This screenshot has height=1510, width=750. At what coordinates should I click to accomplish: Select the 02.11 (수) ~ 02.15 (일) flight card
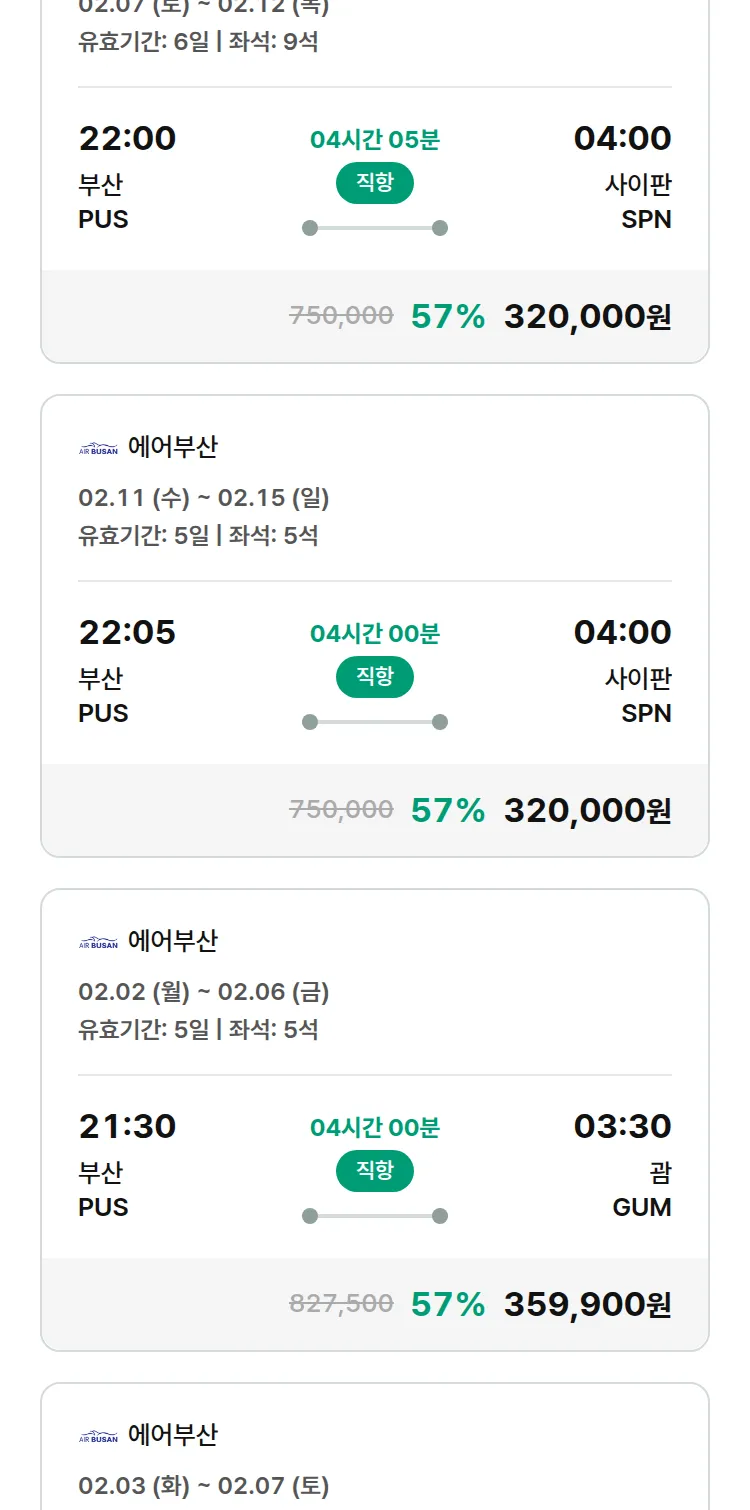point(375,623)
